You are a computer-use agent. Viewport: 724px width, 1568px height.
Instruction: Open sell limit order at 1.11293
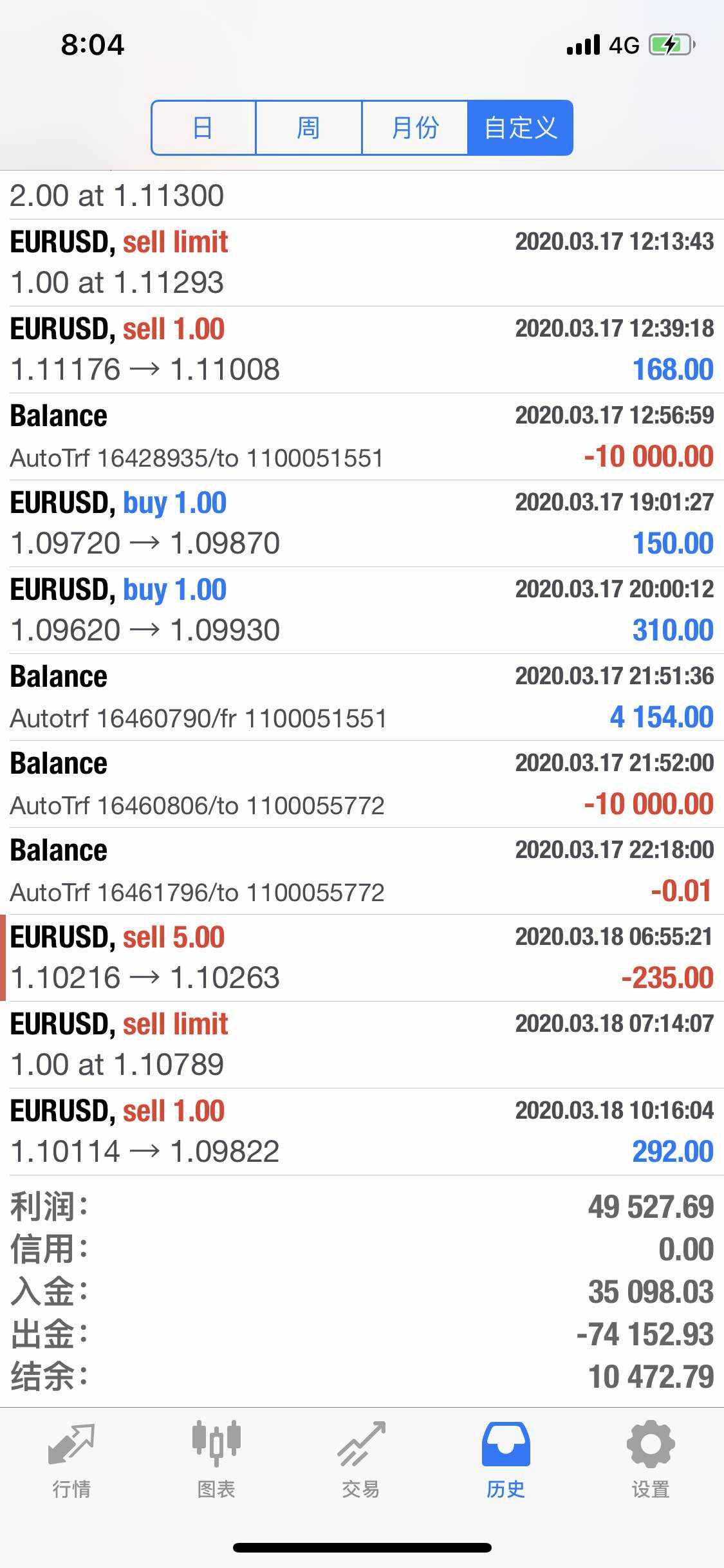coord(362,263)
